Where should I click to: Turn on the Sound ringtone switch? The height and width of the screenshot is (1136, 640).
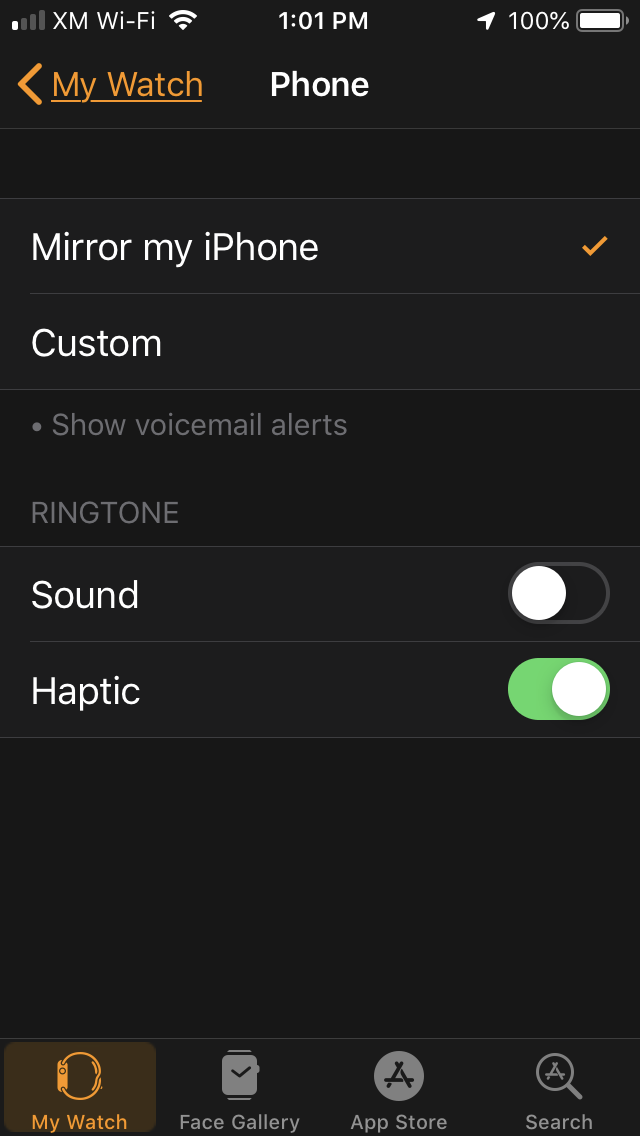(558, 594)
